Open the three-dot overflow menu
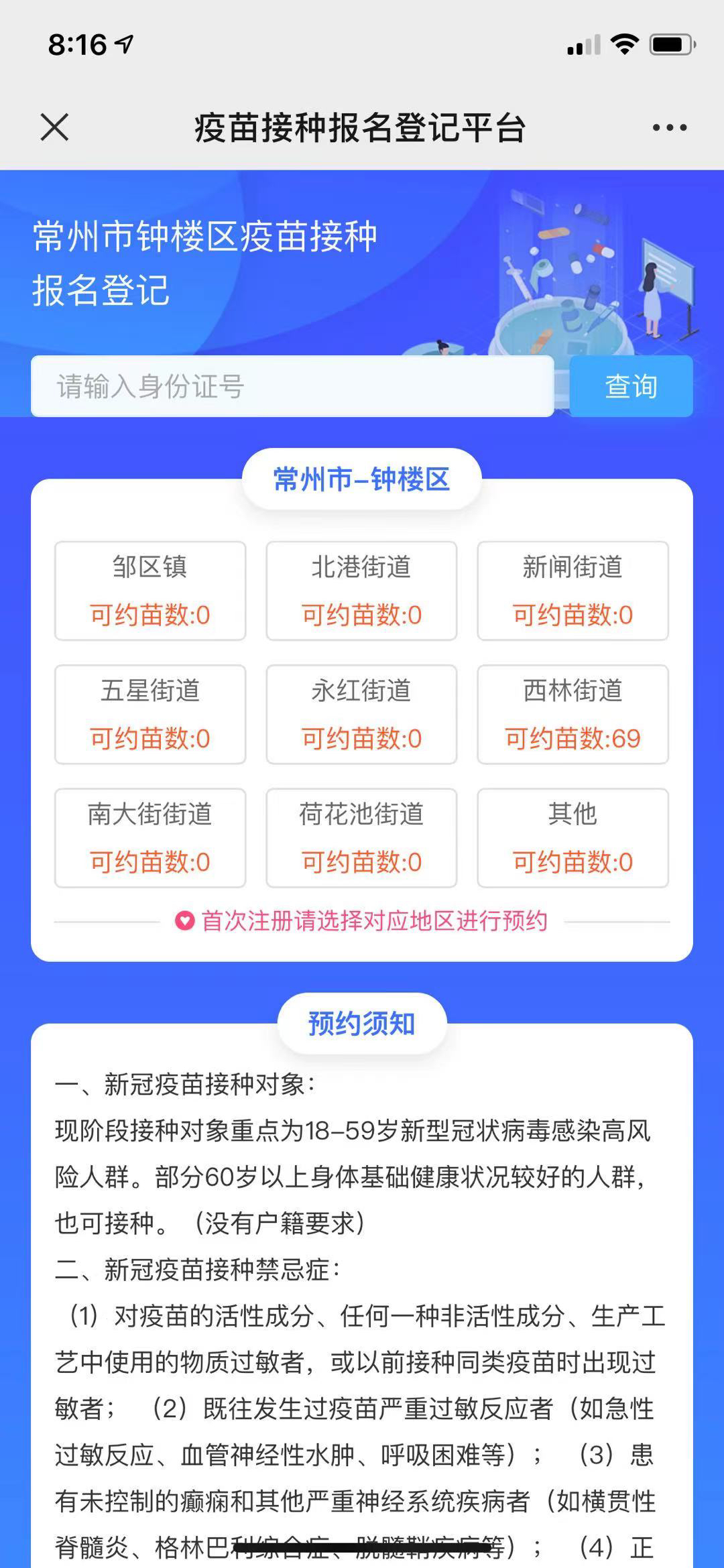Screen dimensions: 724x1568 (670, 127)
